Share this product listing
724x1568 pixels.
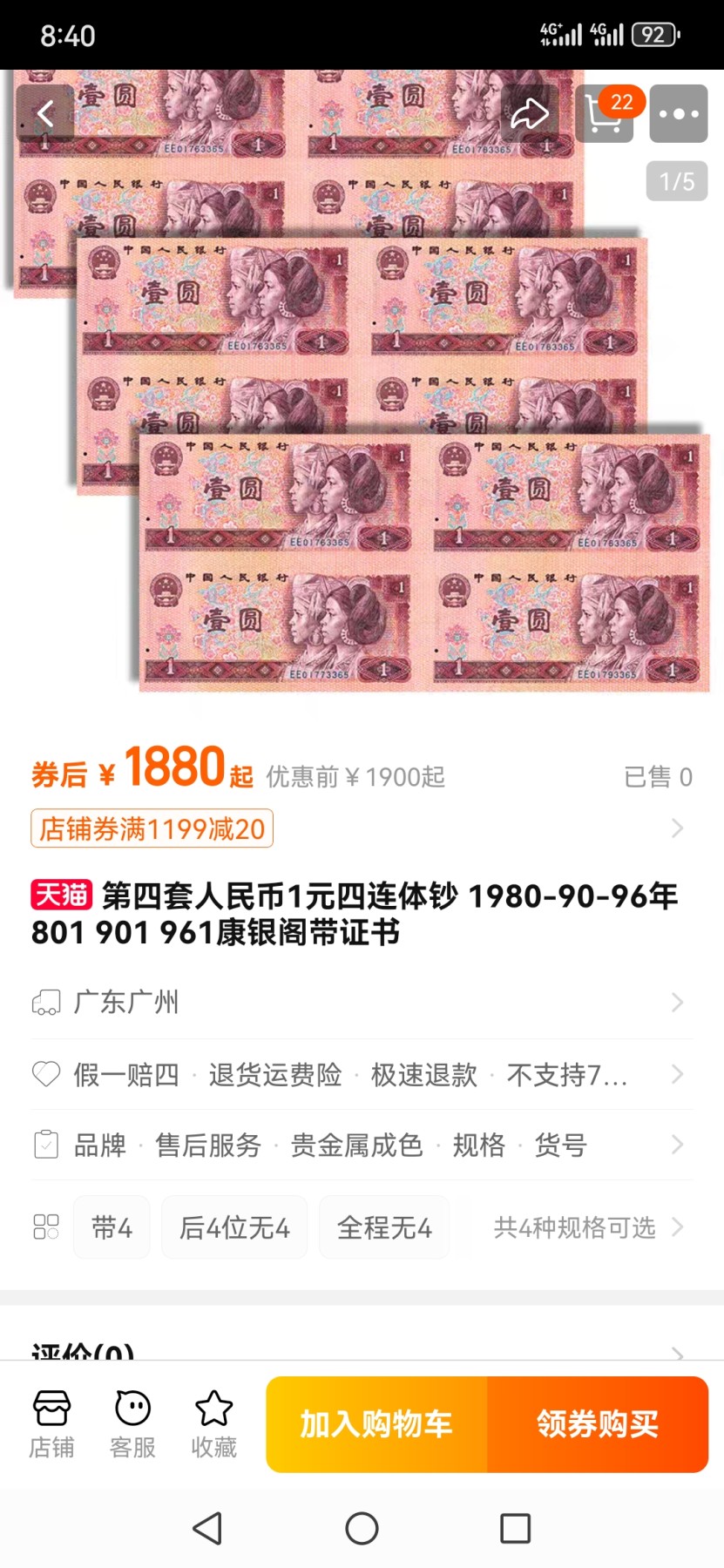(x=529, y=113)
